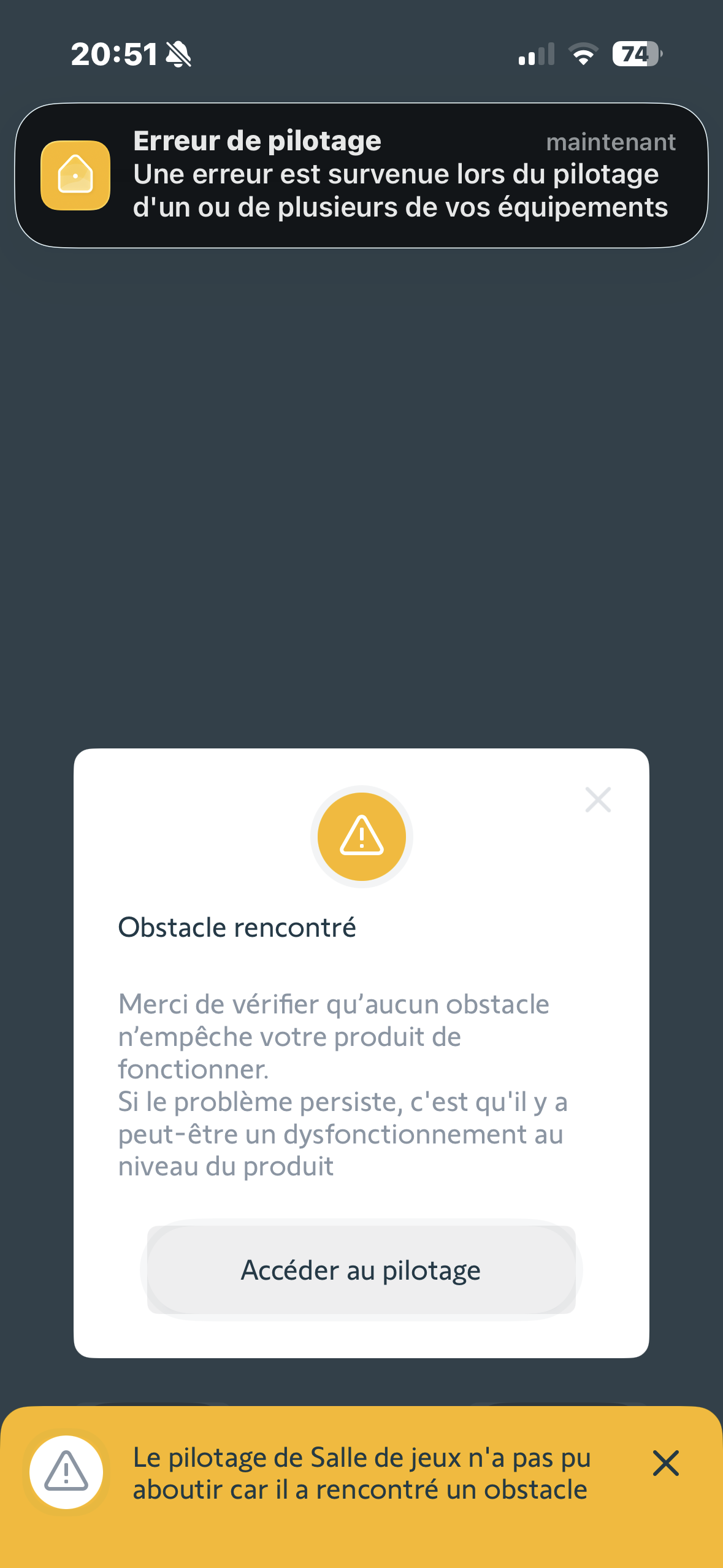This screenshot has width=723, height=1568.
Task: Open the Erreur de pilotage notification
Action: point(361,175)
